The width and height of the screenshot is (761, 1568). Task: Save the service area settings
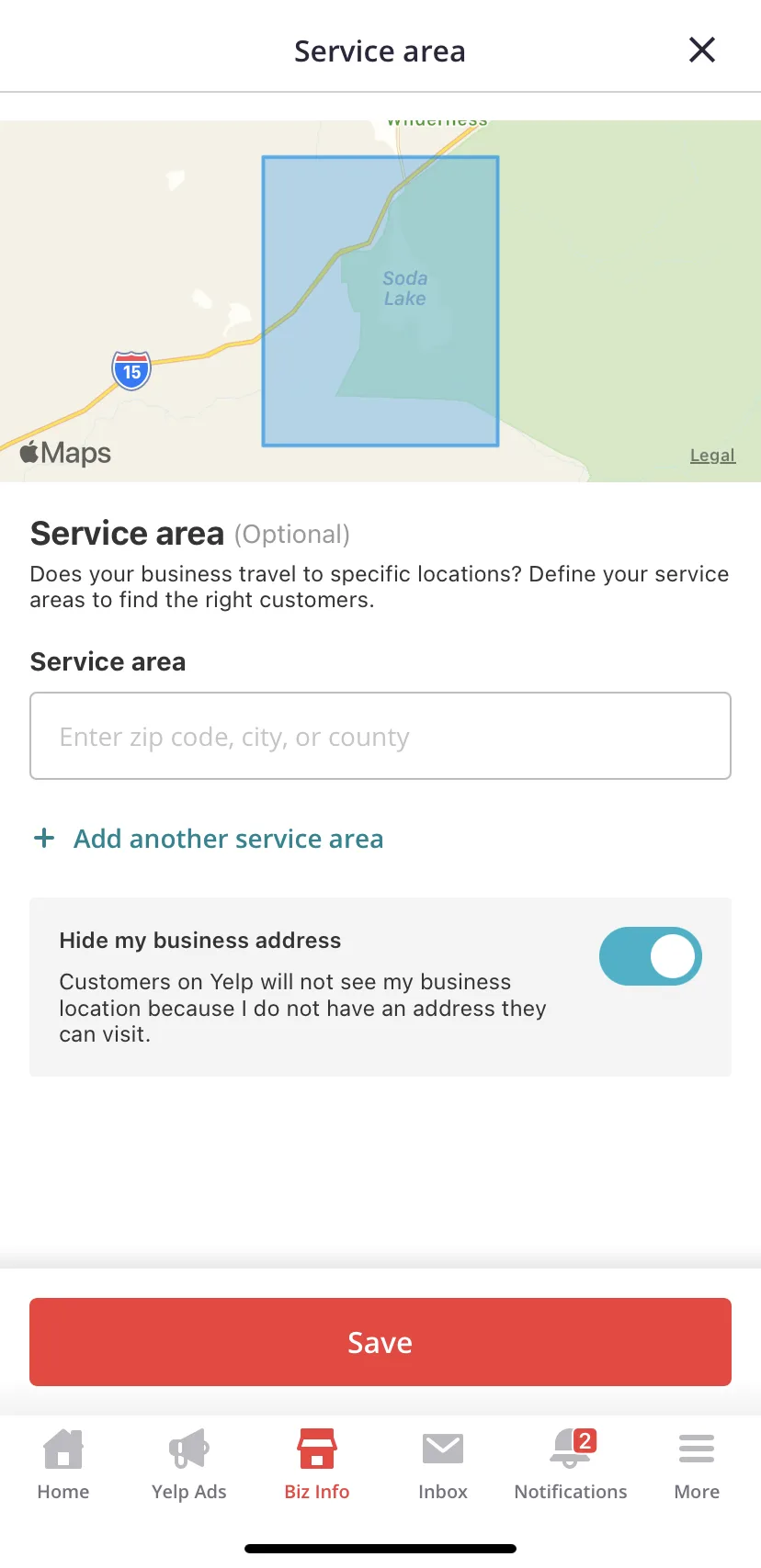[x=380, y=1342]
